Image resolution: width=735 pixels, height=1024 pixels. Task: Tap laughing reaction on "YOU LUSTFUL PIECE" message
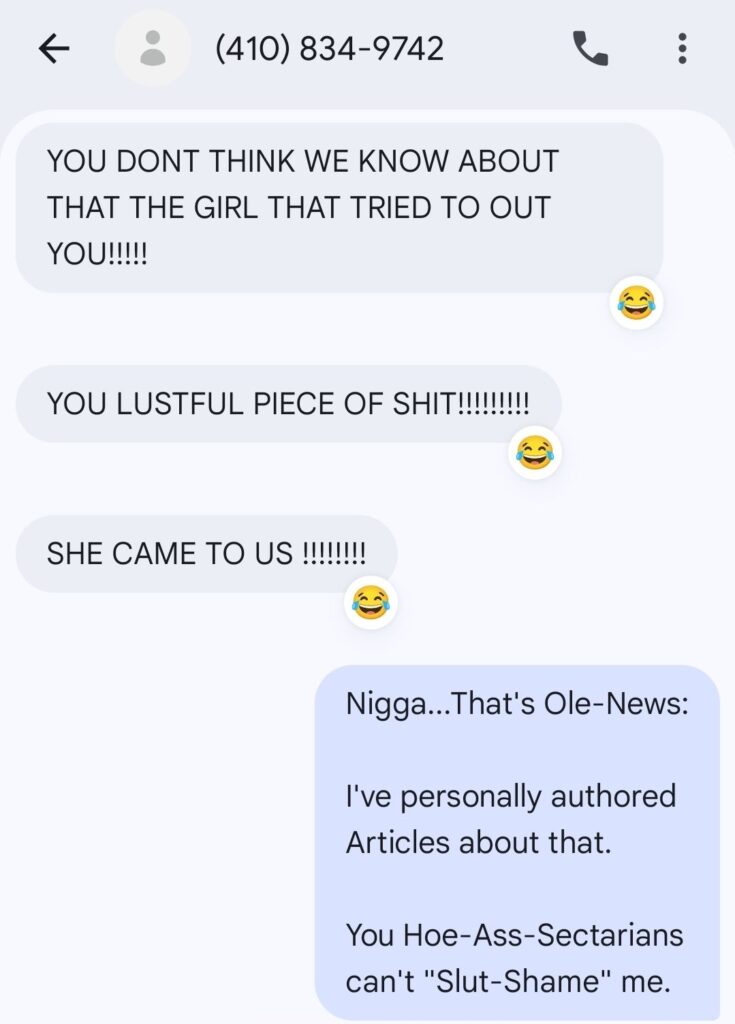point(536,453)
